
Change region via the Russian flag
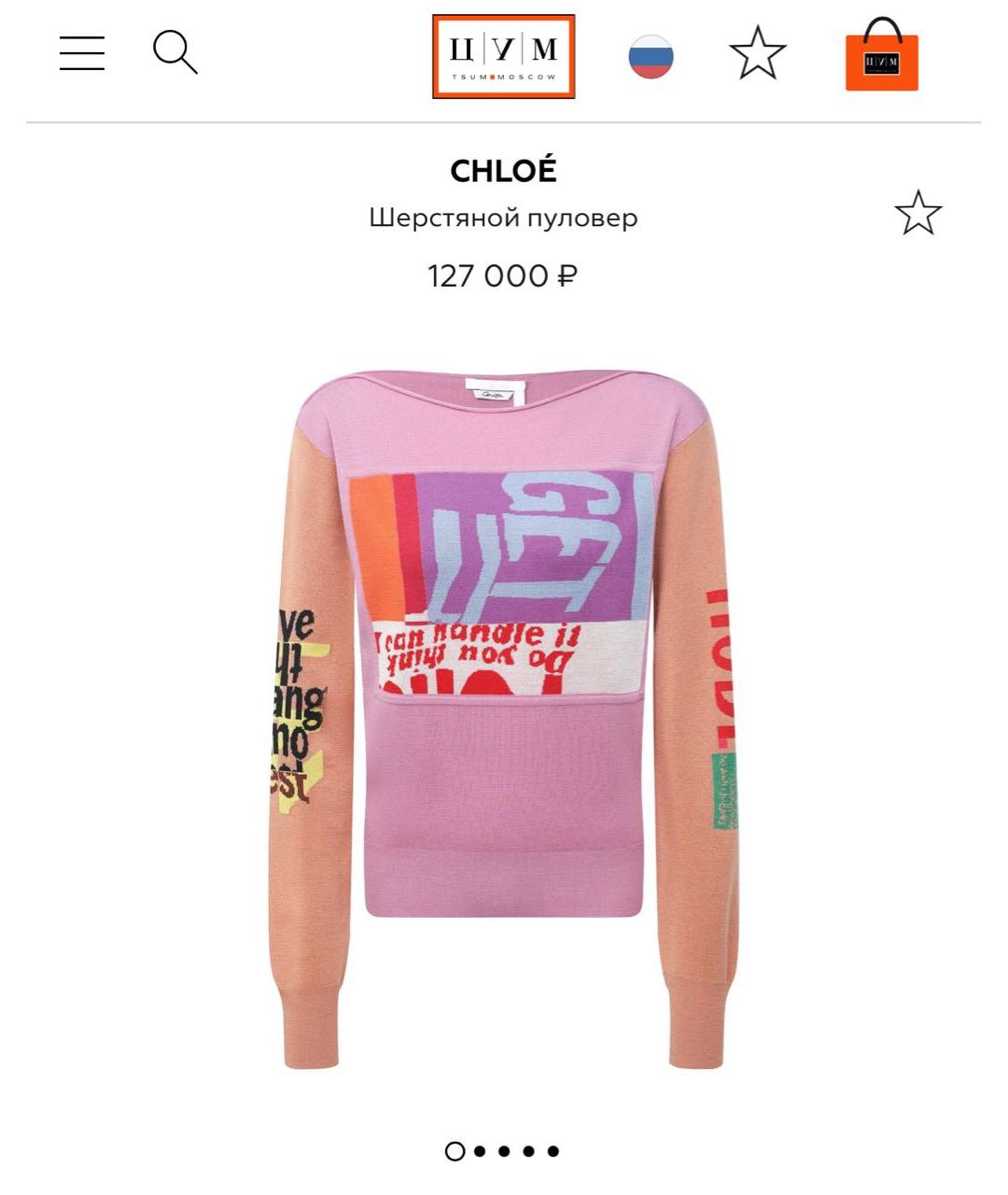click(x=651, y=56)
